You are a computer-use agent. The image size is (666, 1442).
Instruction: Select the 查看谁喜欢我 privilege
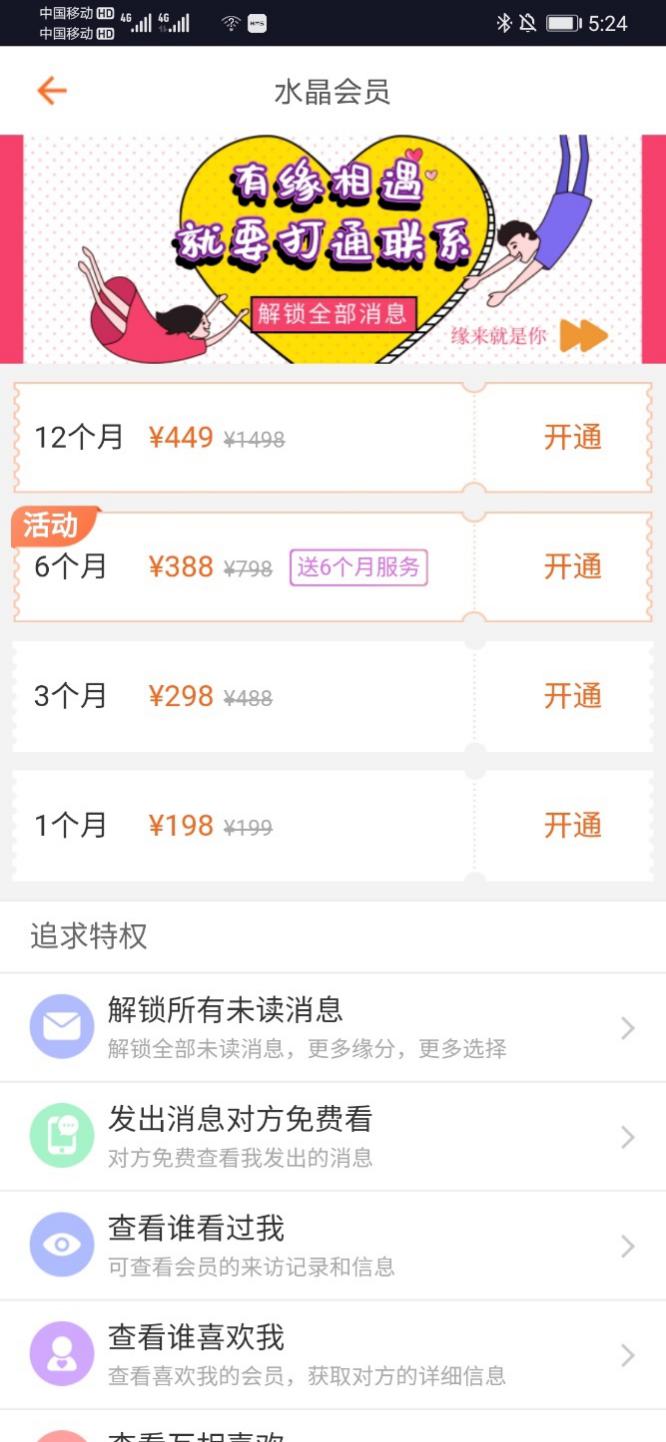tap(332, 1355)
